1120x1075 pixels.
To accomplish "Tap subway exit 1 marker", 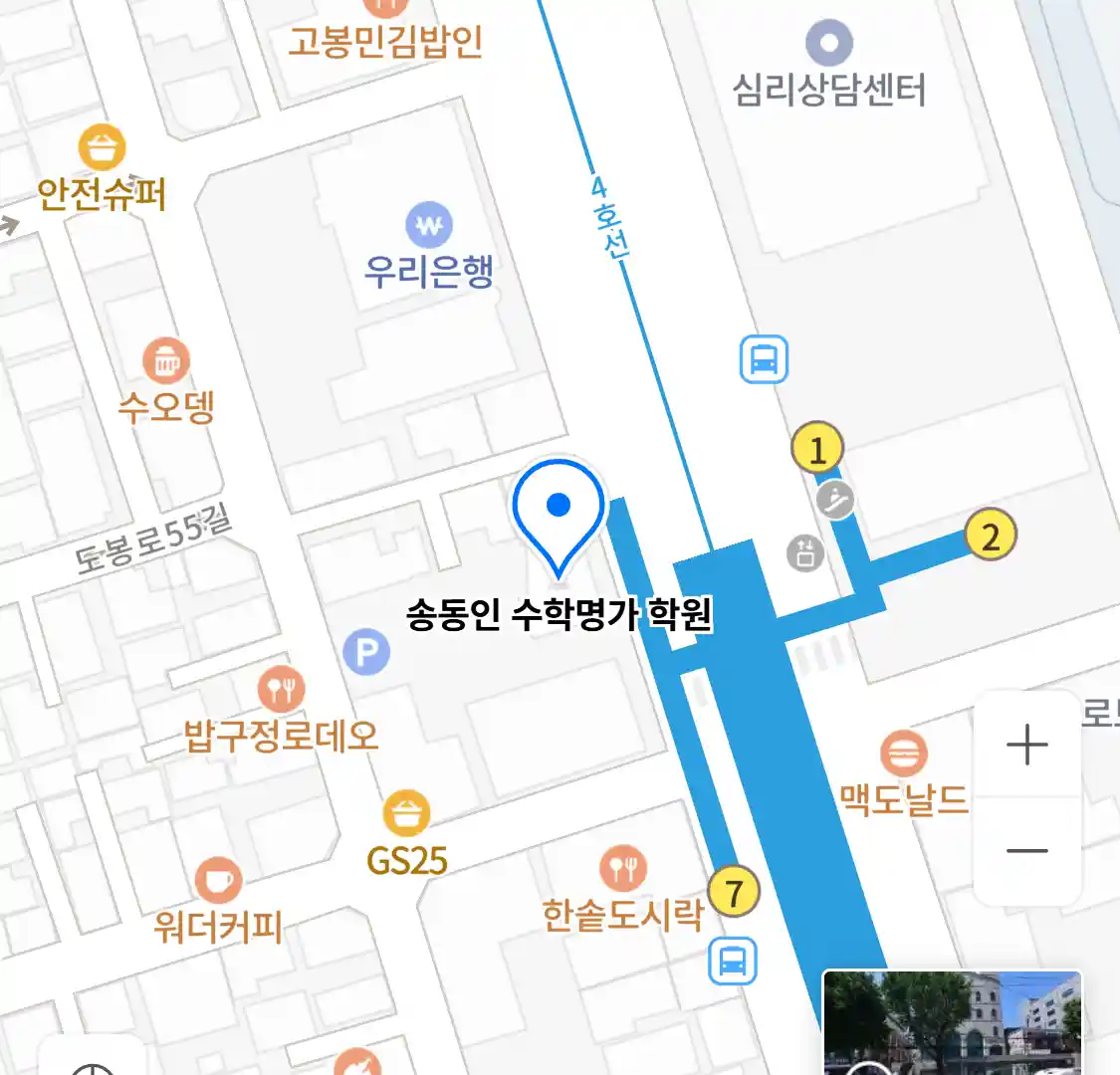I will tap(817, 450).
